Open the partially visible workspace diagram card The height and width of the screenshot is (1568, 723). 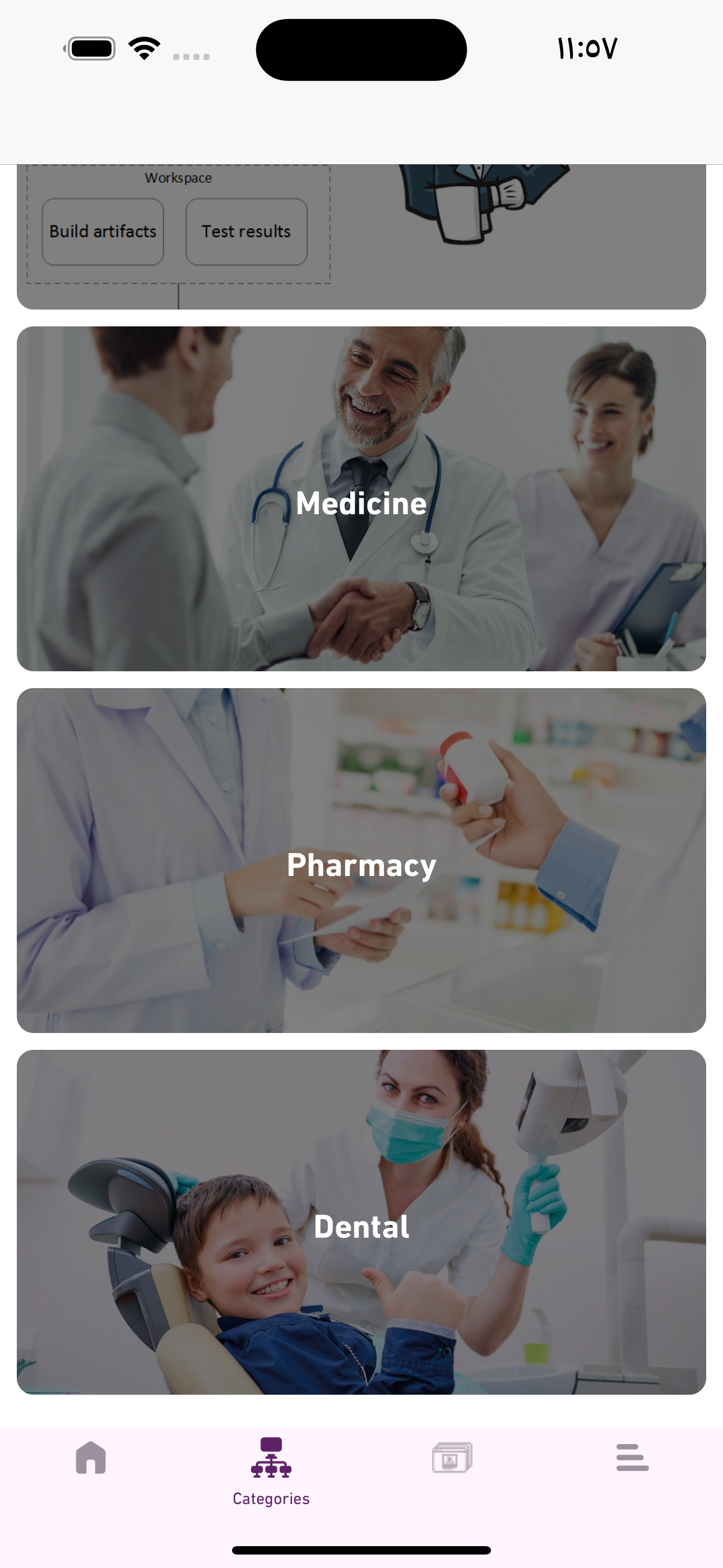click(361, 237)
